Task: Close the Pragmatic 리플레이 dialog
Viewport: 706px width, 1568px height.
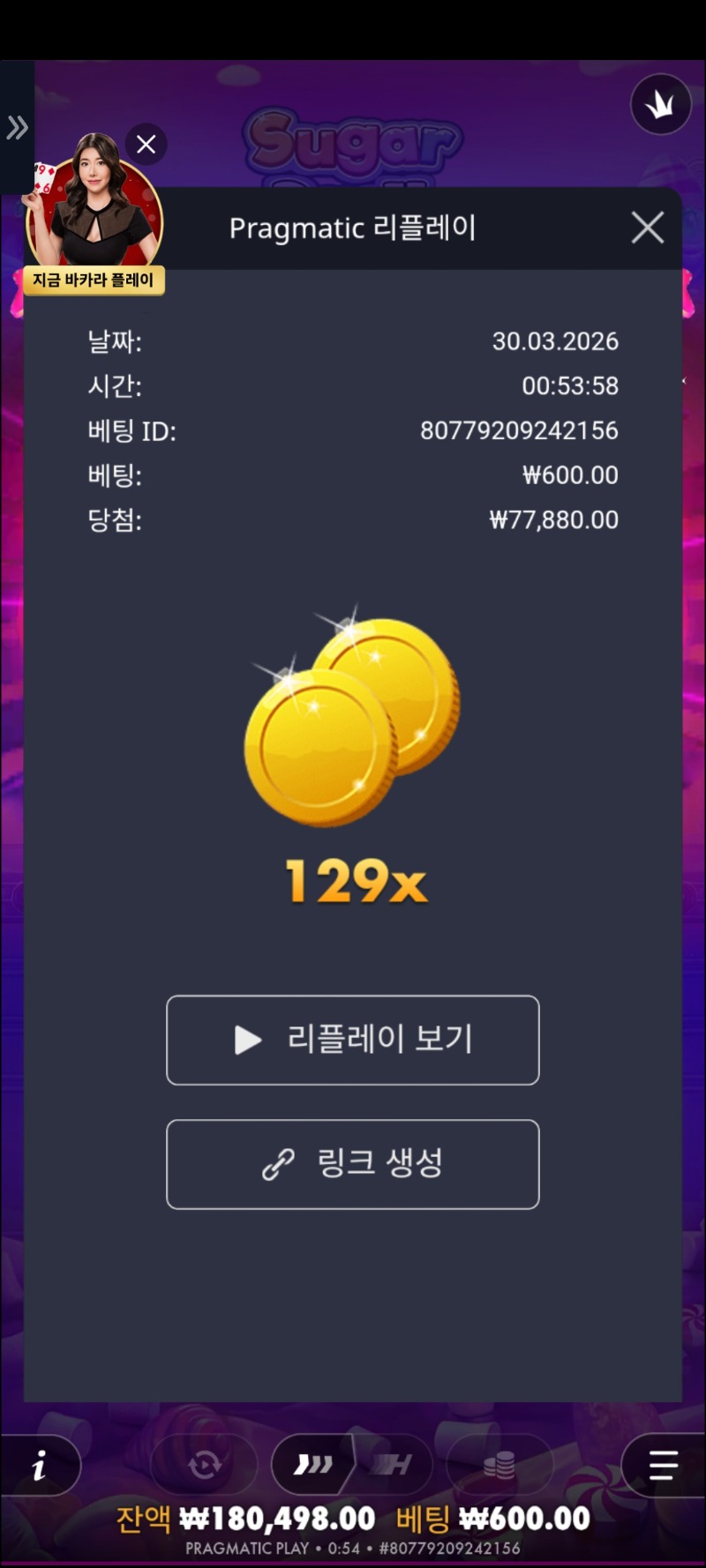Action: (647, 228)
